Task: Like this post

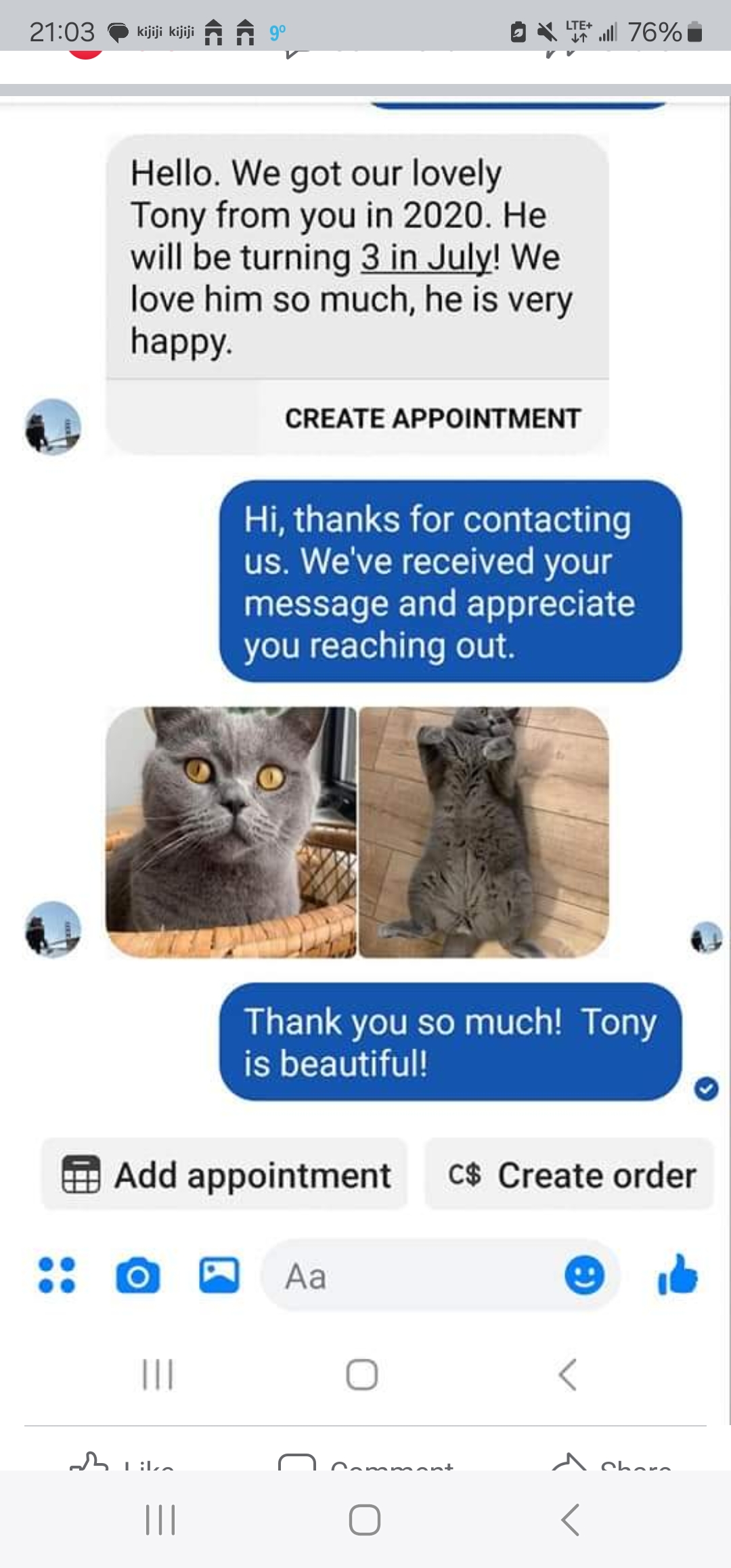Action: tap(122, 1464)
